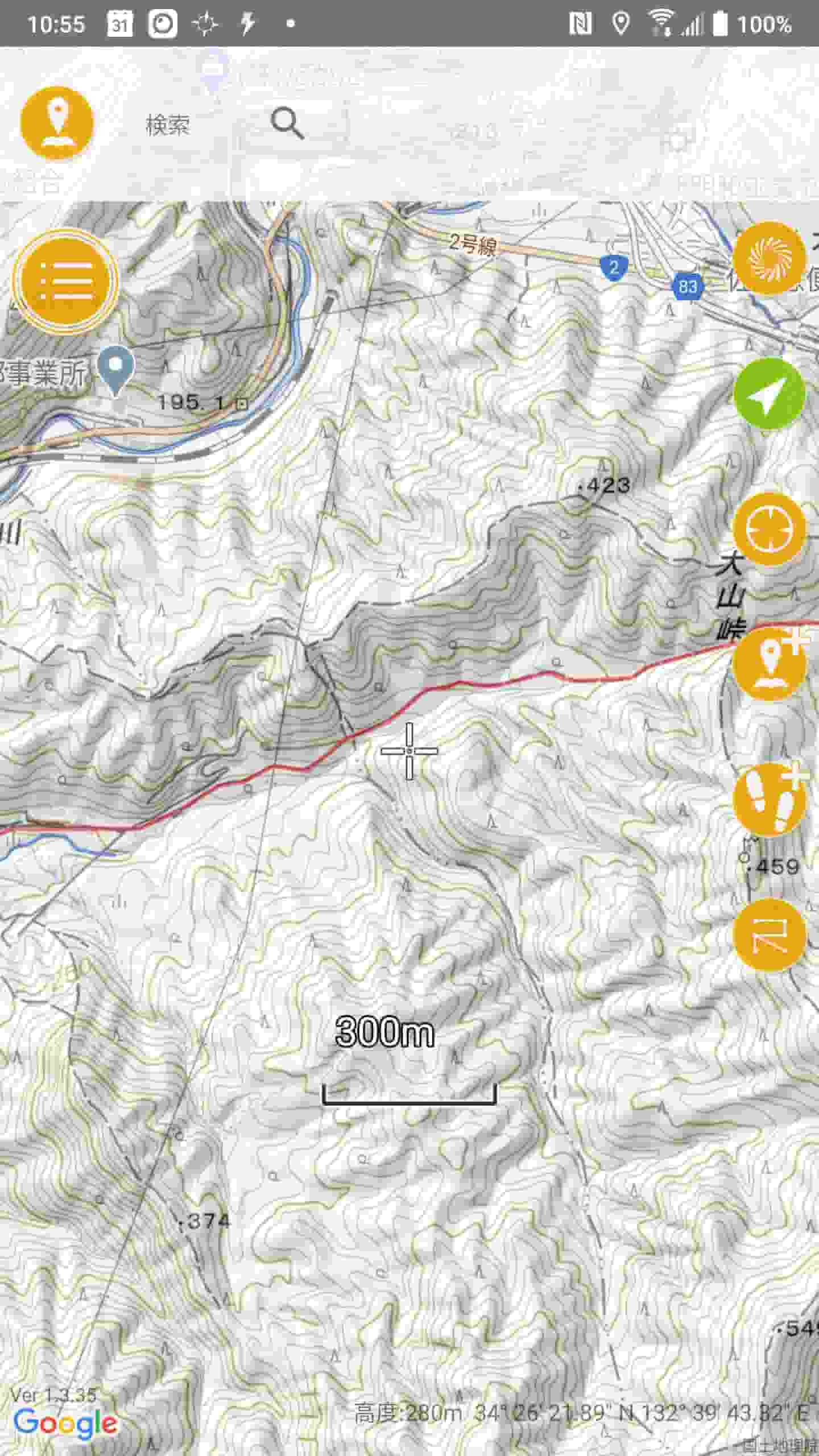
Task: Tap the orange zigzag line button
Action: pyautogui.click(x=769, y=935)
